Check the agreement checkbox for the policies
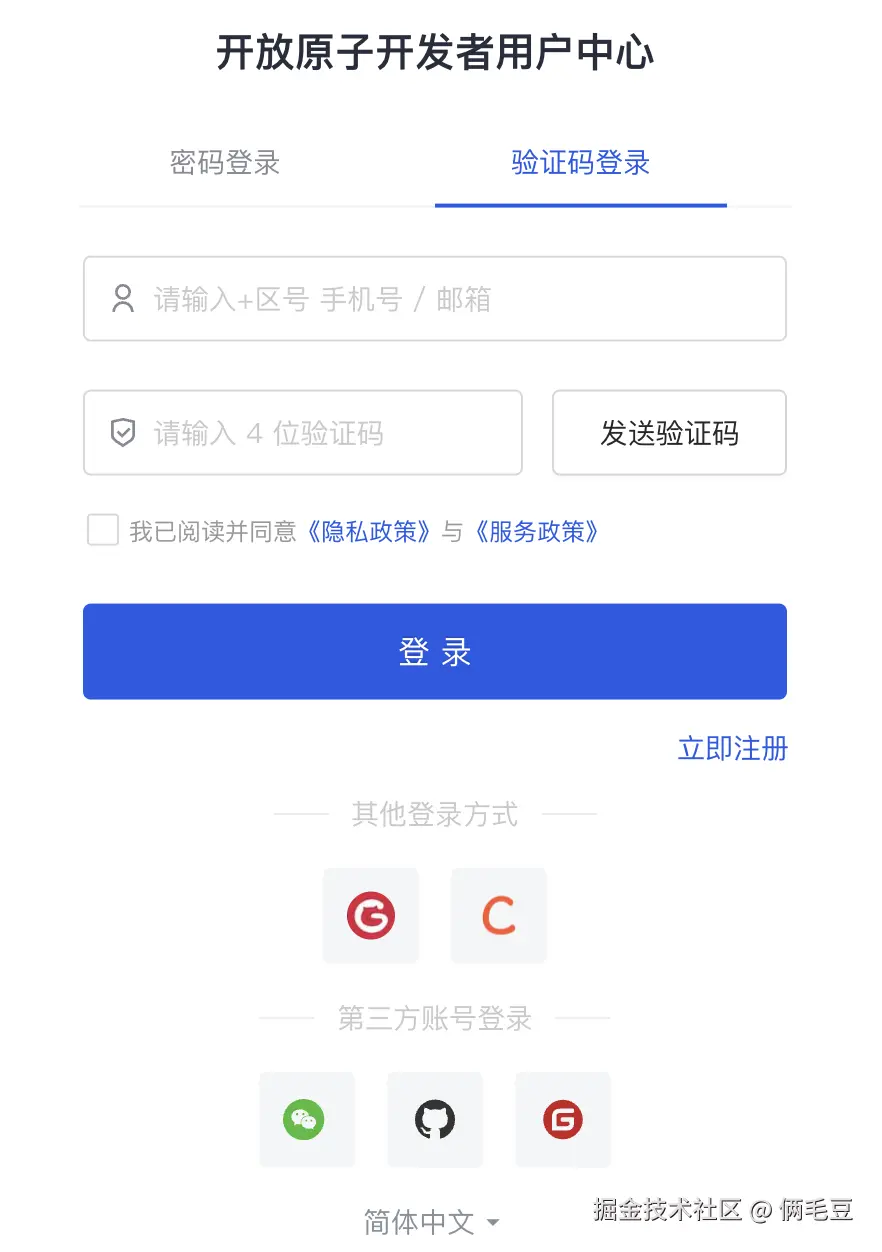 (103, 530)
